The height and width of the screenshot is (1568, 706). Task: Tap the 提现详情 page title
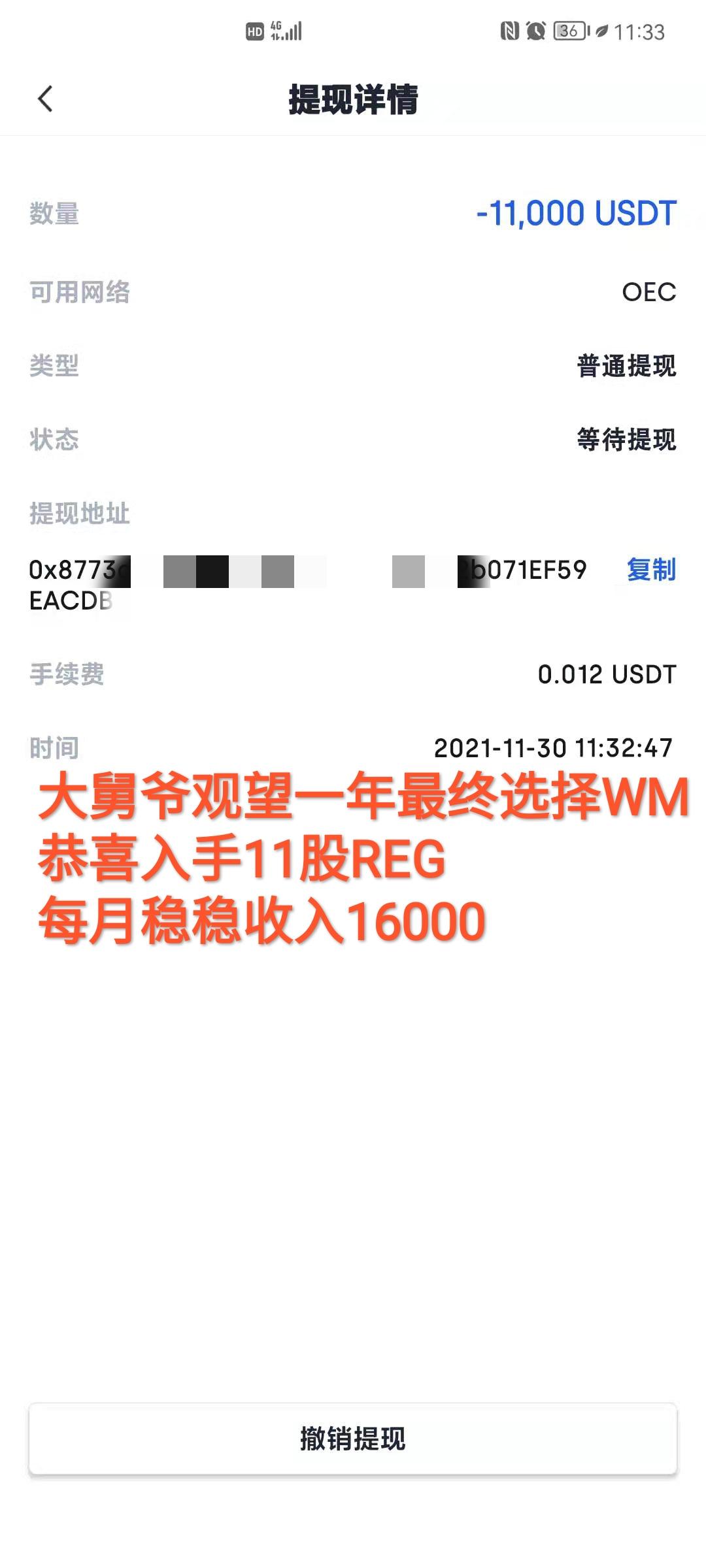coord(353,99)
